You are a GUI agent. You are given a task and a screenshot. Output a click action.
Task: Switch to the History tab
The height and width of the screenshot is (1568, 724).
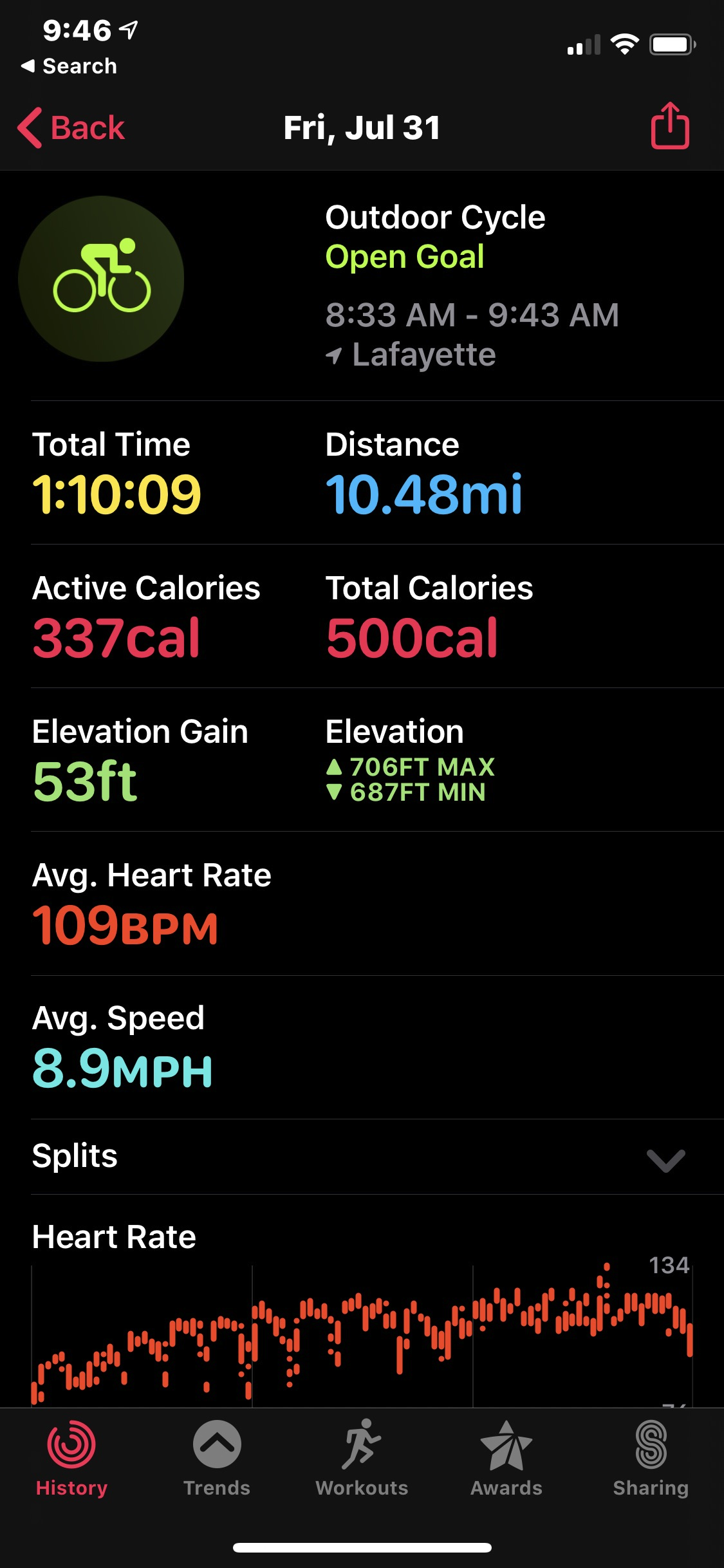click(71, 1459)
